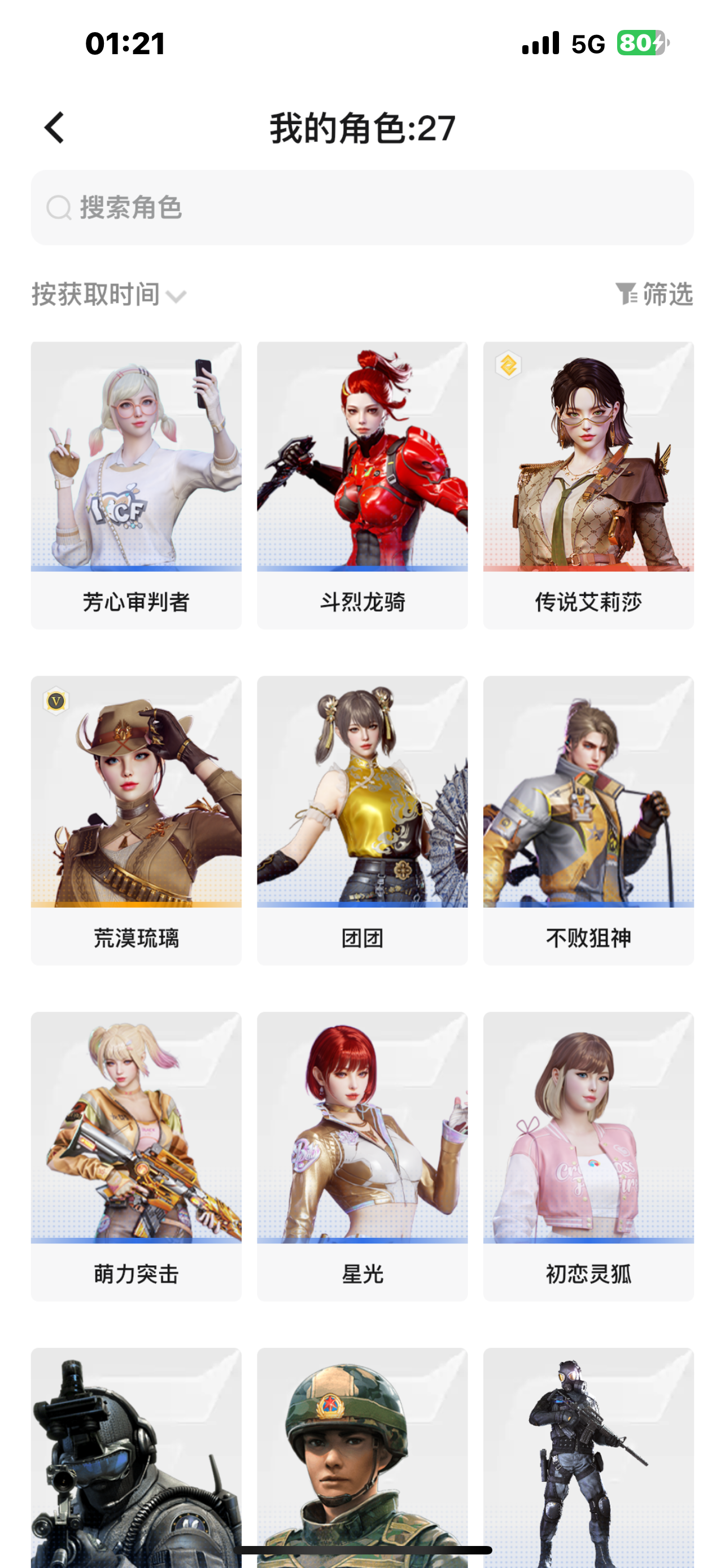View the 初恋灵狐 character
Image resolution: width=725 pixels, height=1568 pixels.
[x=589, y=1157]
